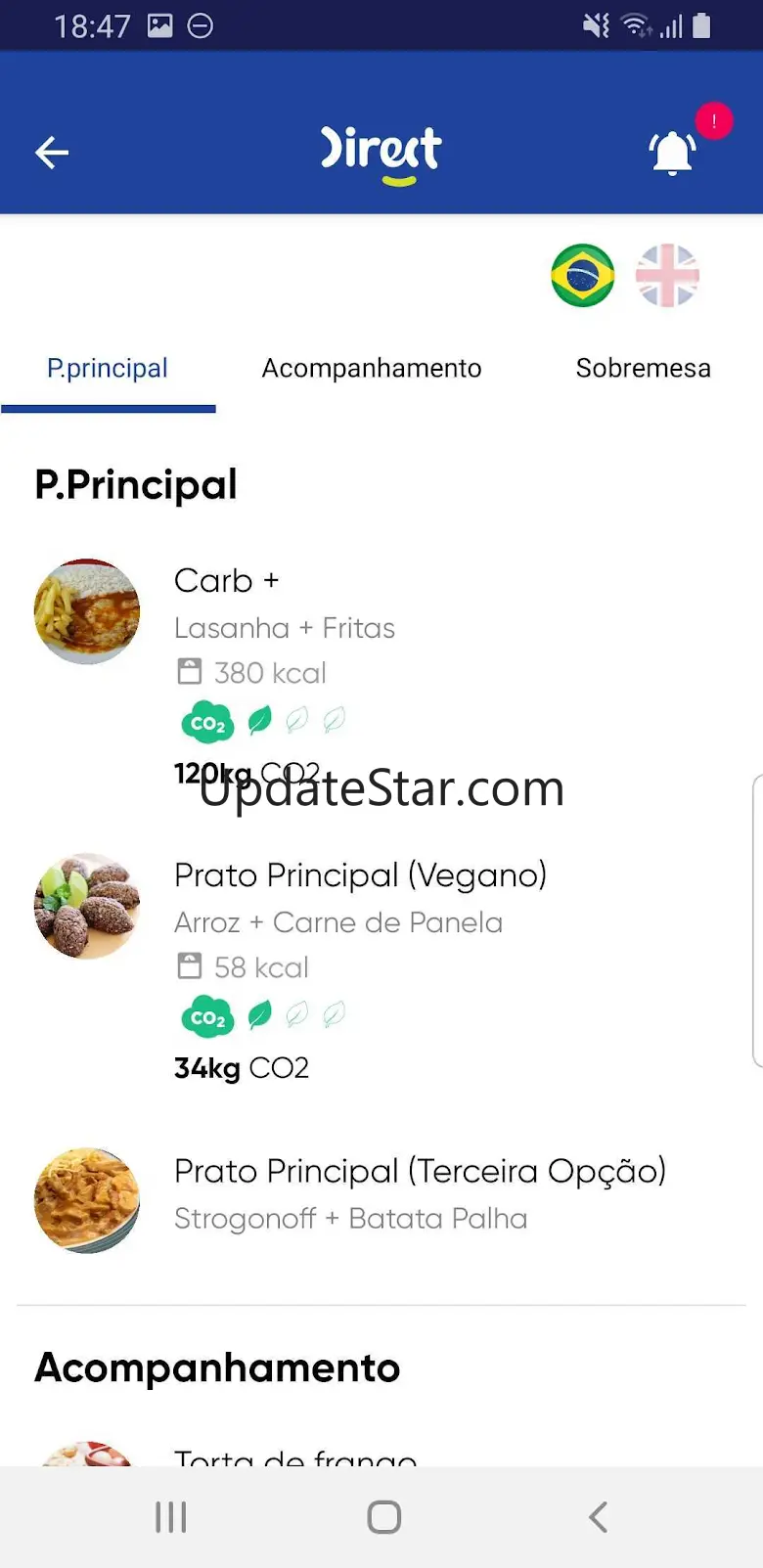
Task: Switch to the Sobremesa tab
Action: 643,369
